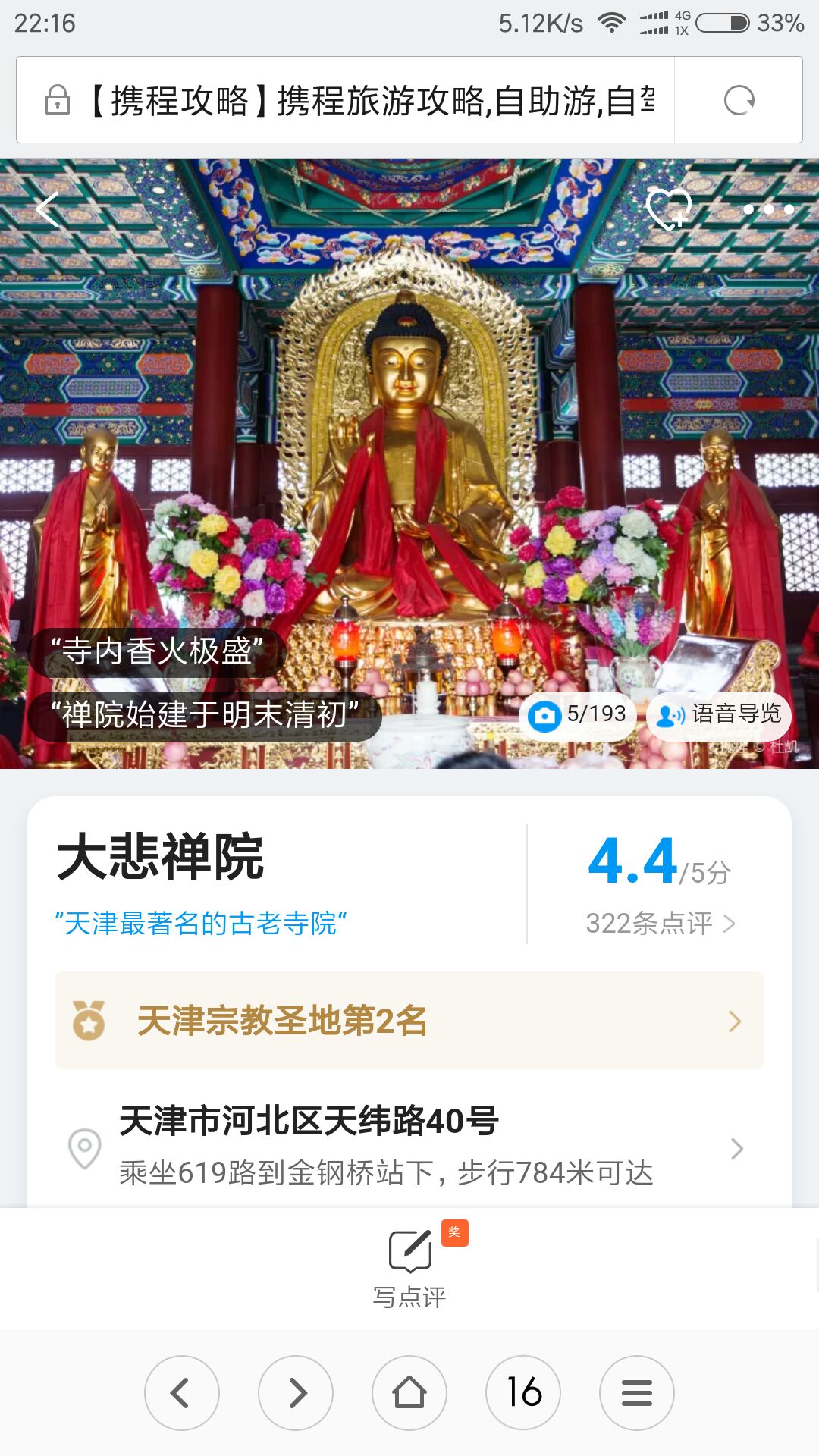Open the browser hamburger menu
The image size is (819, 1456).
637,1393
